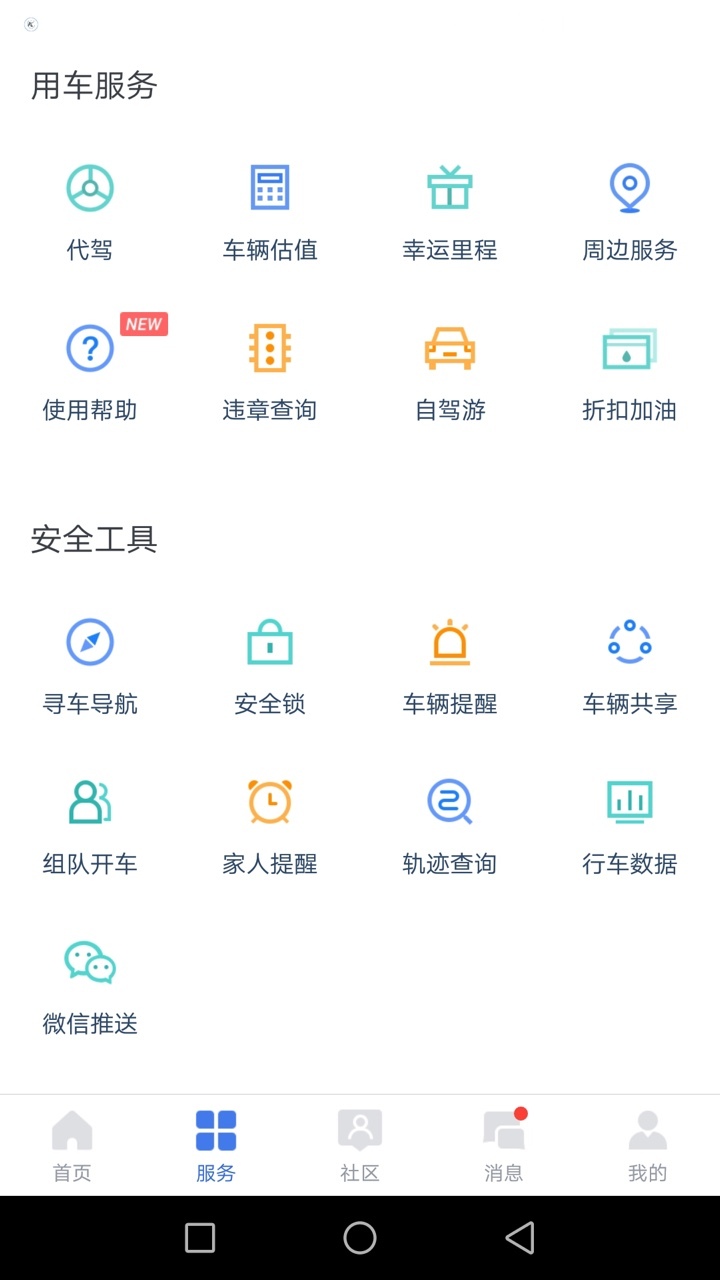This screenshot has width=720, height=1280.
Task: Go to the 我的 profile tab
Action: point(648,1146)
